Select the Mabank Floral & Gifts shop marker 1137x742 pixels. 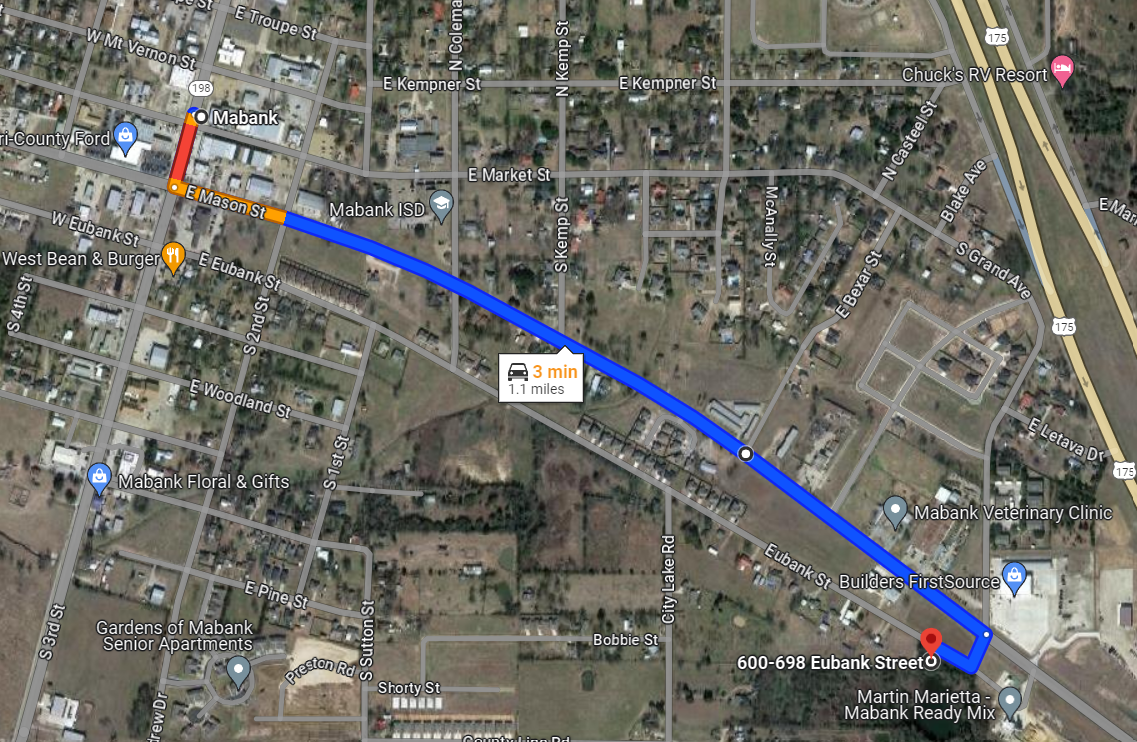pos(99,479)
